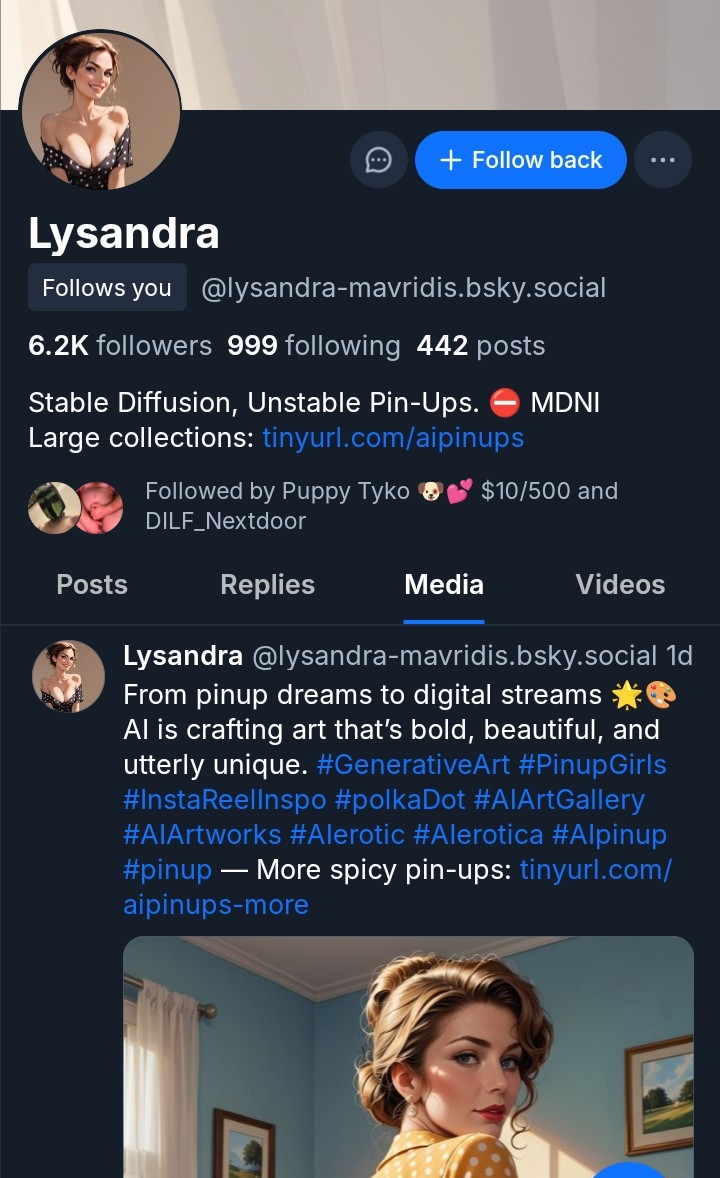Select the Media tab
Screen dimensions: 720x1178
444,585
